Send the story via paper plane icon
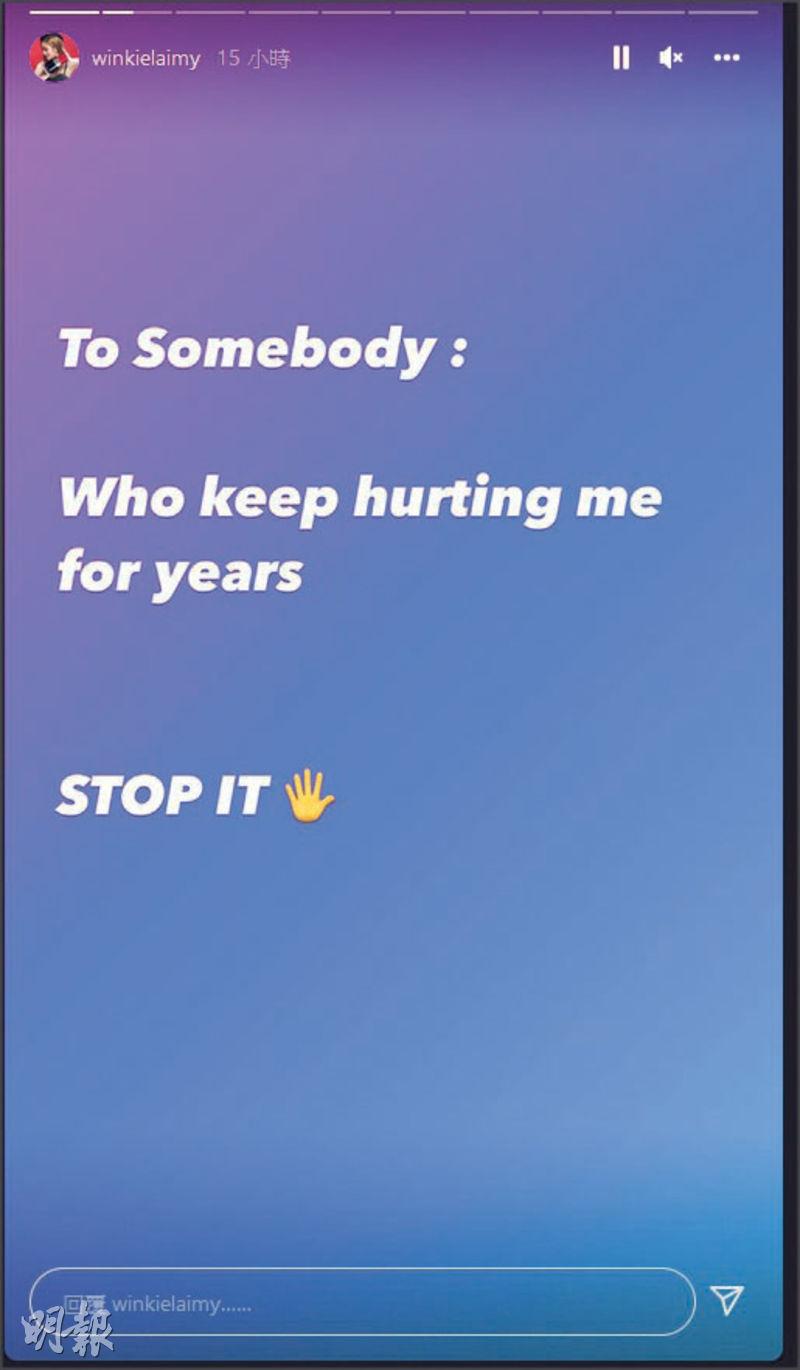 coord(727,1299)
